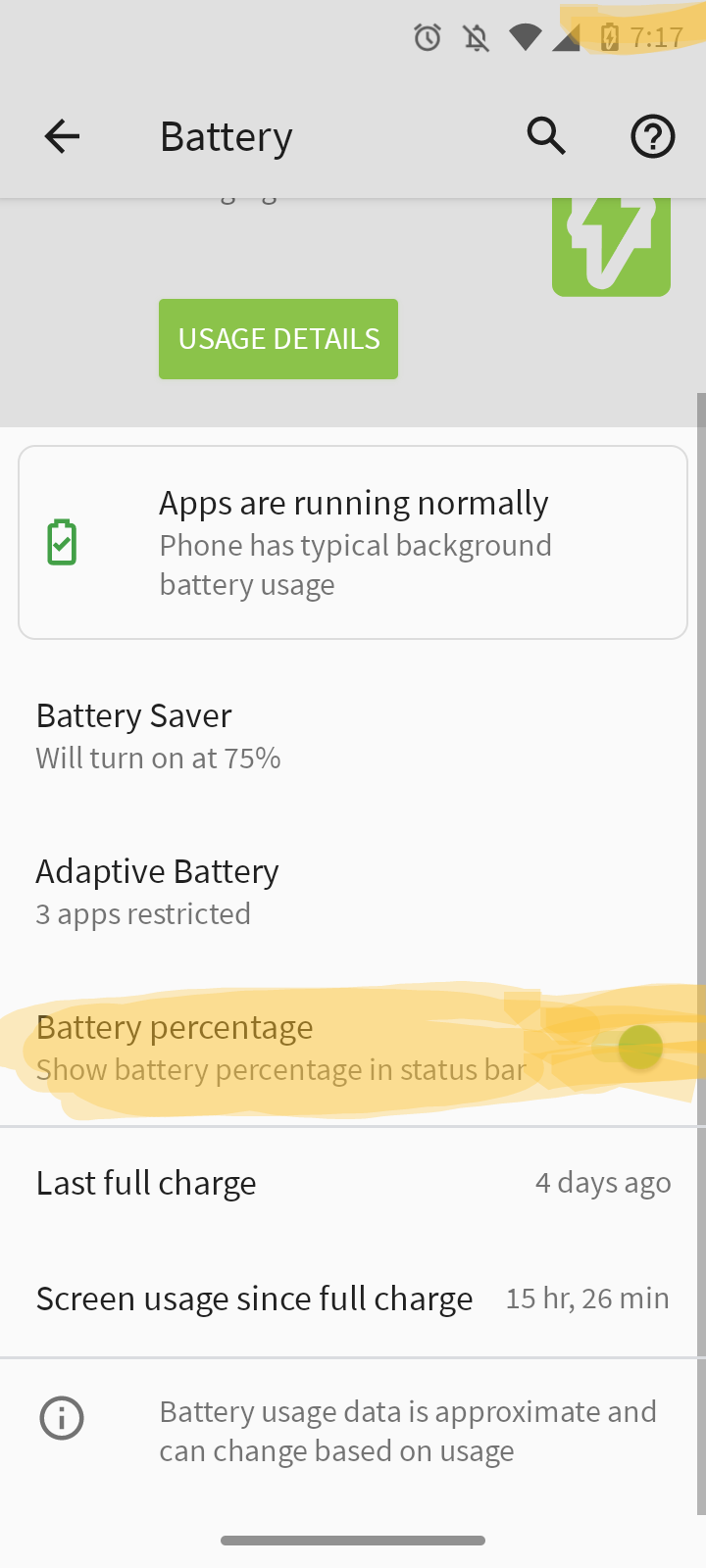This screenshot has width=706, height=1568.
Task: Open Adaptive Battery settings
Action: pos(353,893)
